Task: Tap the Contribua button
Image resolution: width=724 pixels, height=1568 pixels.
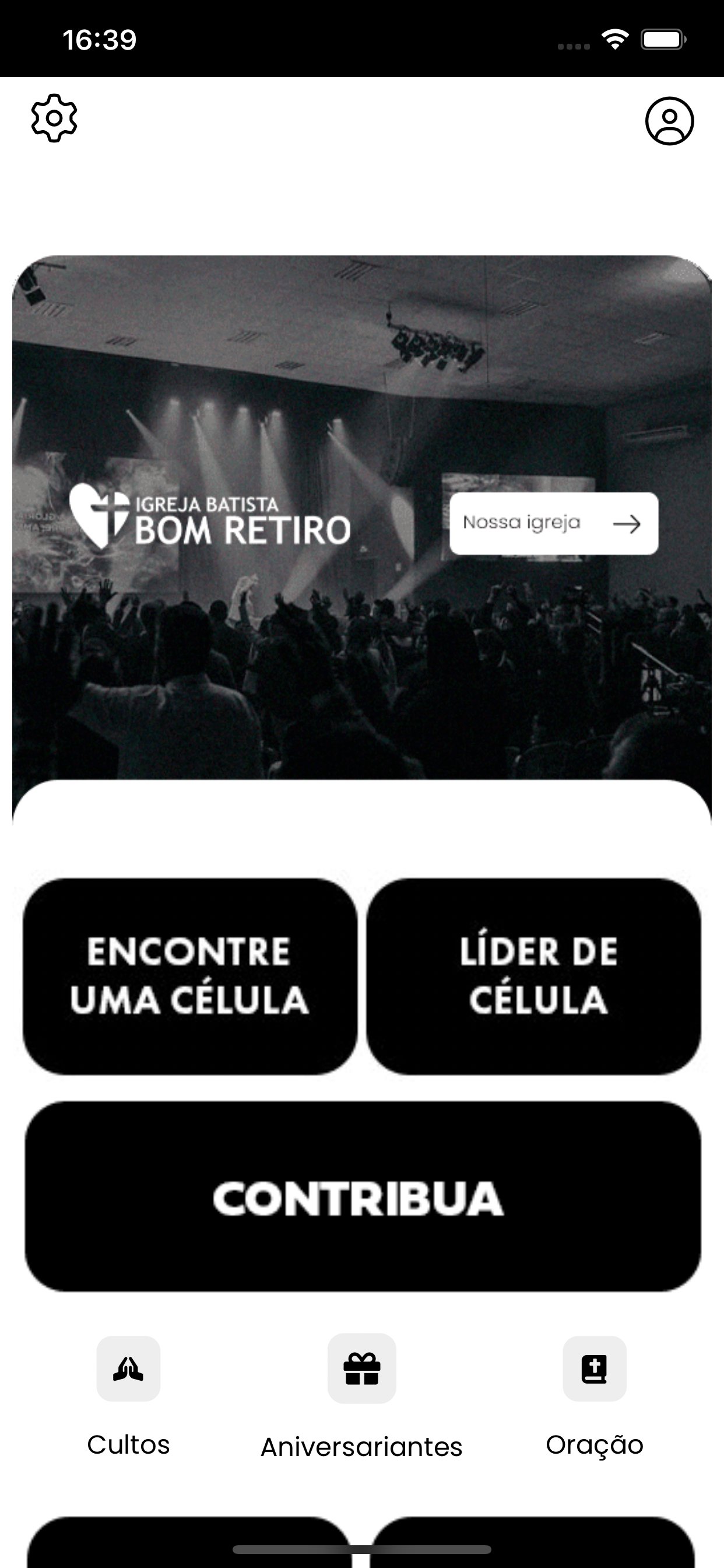Action: 363,1196
